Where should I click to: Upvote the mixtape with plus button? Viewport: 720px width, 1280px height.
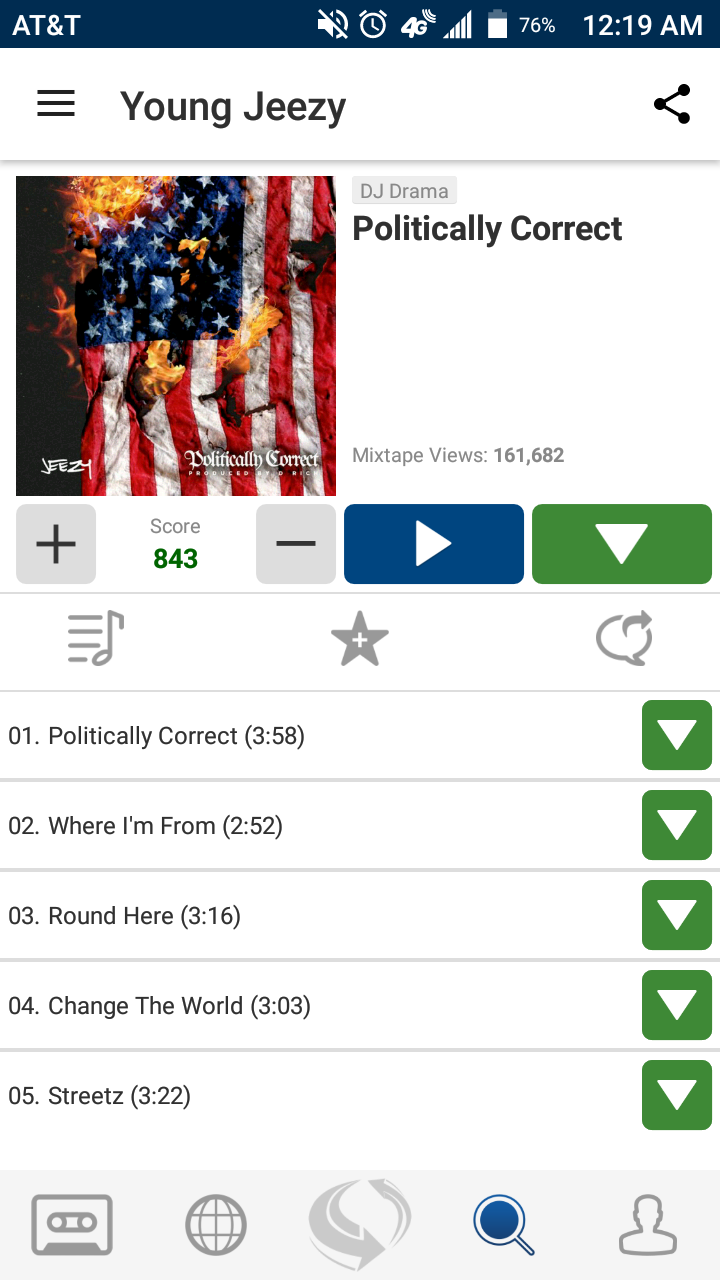[x=56, y=544]
